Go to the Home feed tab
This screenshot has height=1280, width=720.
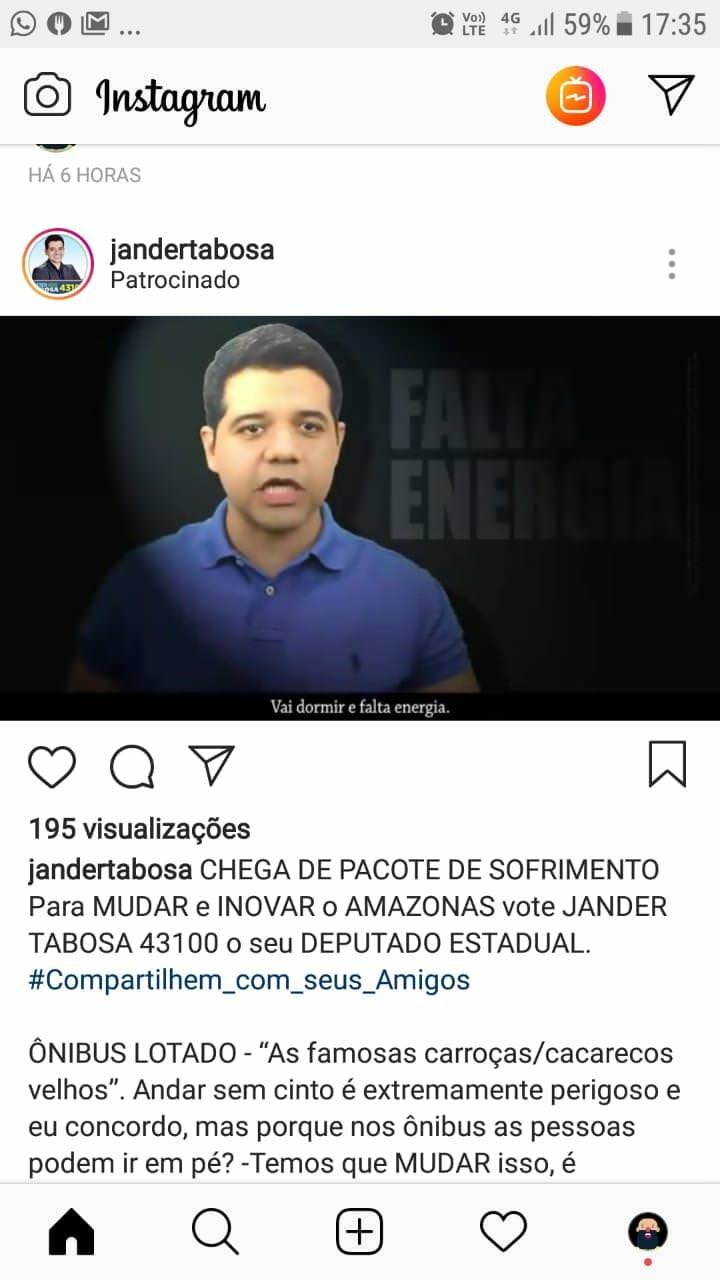click(x=71, y=1232)
